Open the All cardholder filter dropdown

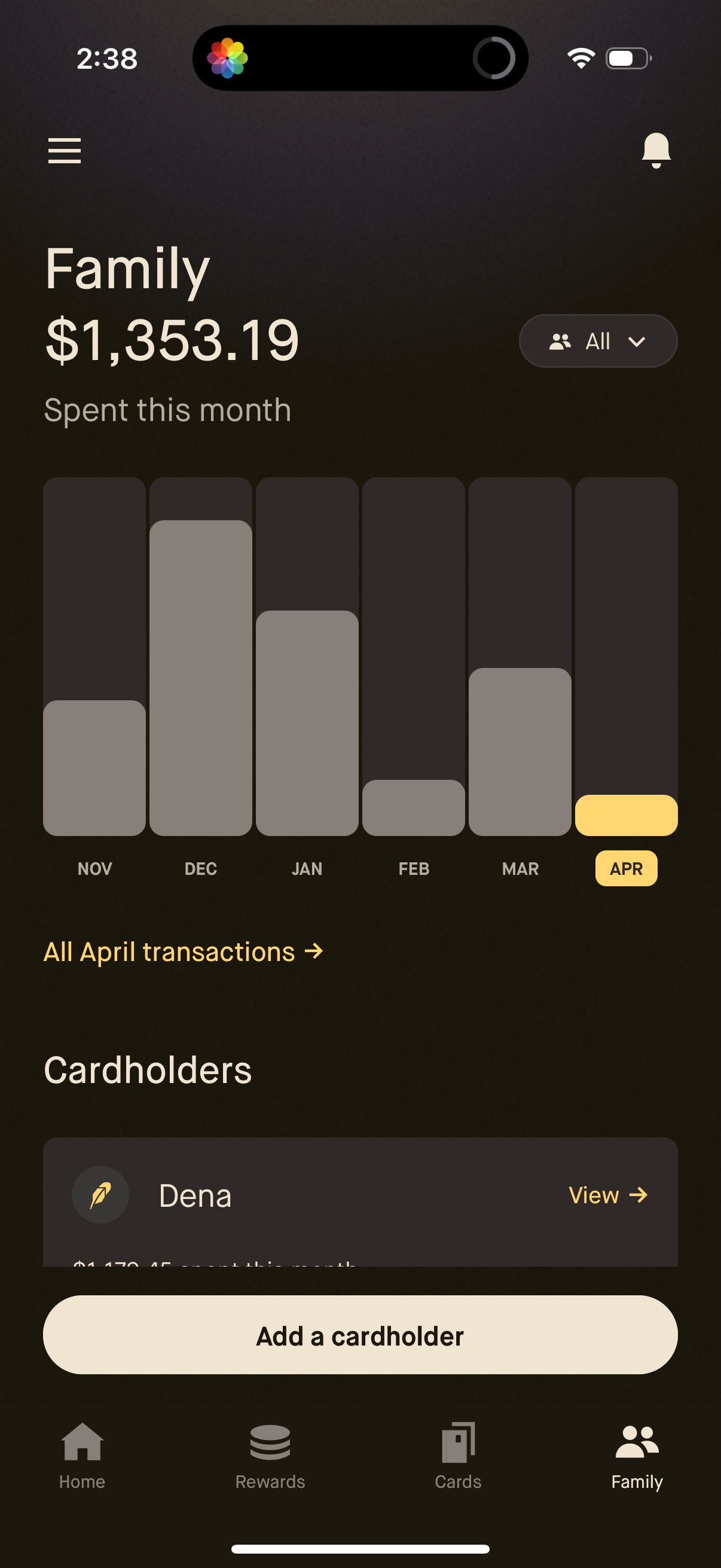pos(598,341)
